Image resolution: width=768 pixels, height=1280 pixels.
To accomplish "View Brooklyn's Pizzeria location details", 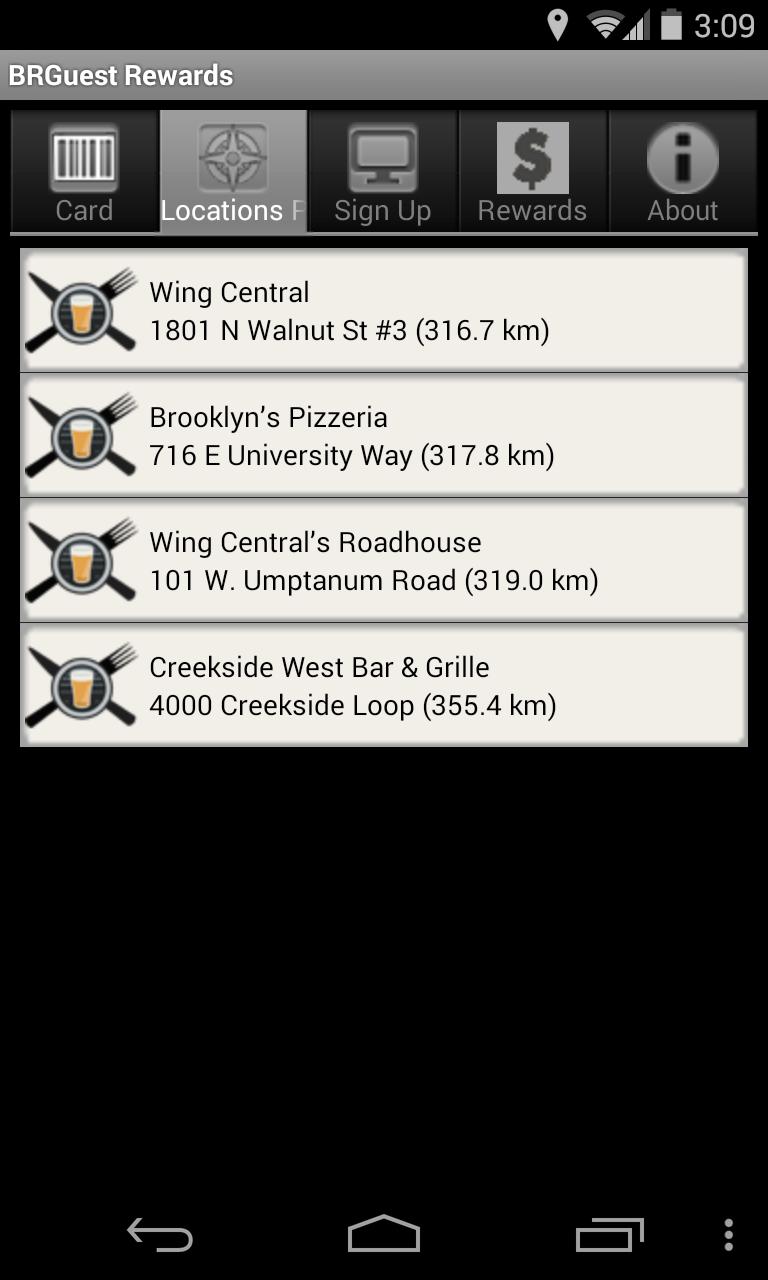I will [x=384, y=436].
